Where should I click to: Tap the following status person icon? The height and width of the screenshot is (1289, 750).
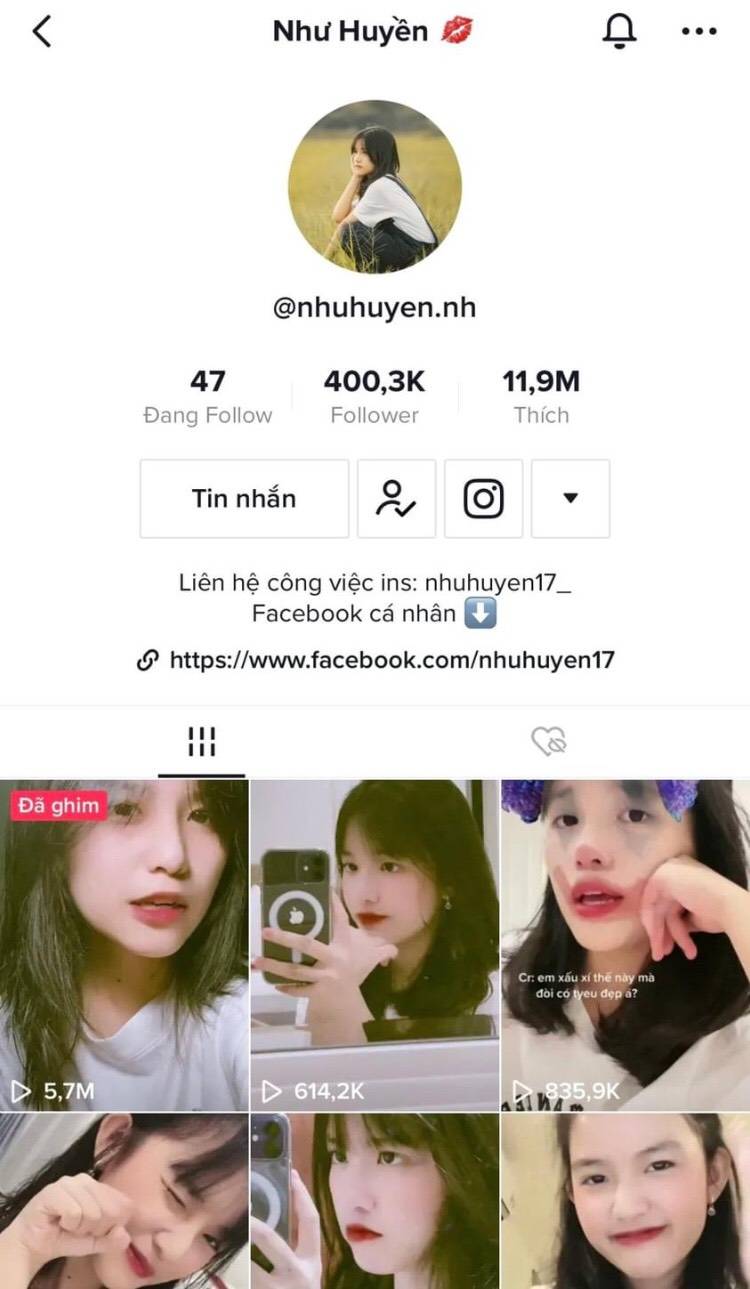tap(396, 499)
